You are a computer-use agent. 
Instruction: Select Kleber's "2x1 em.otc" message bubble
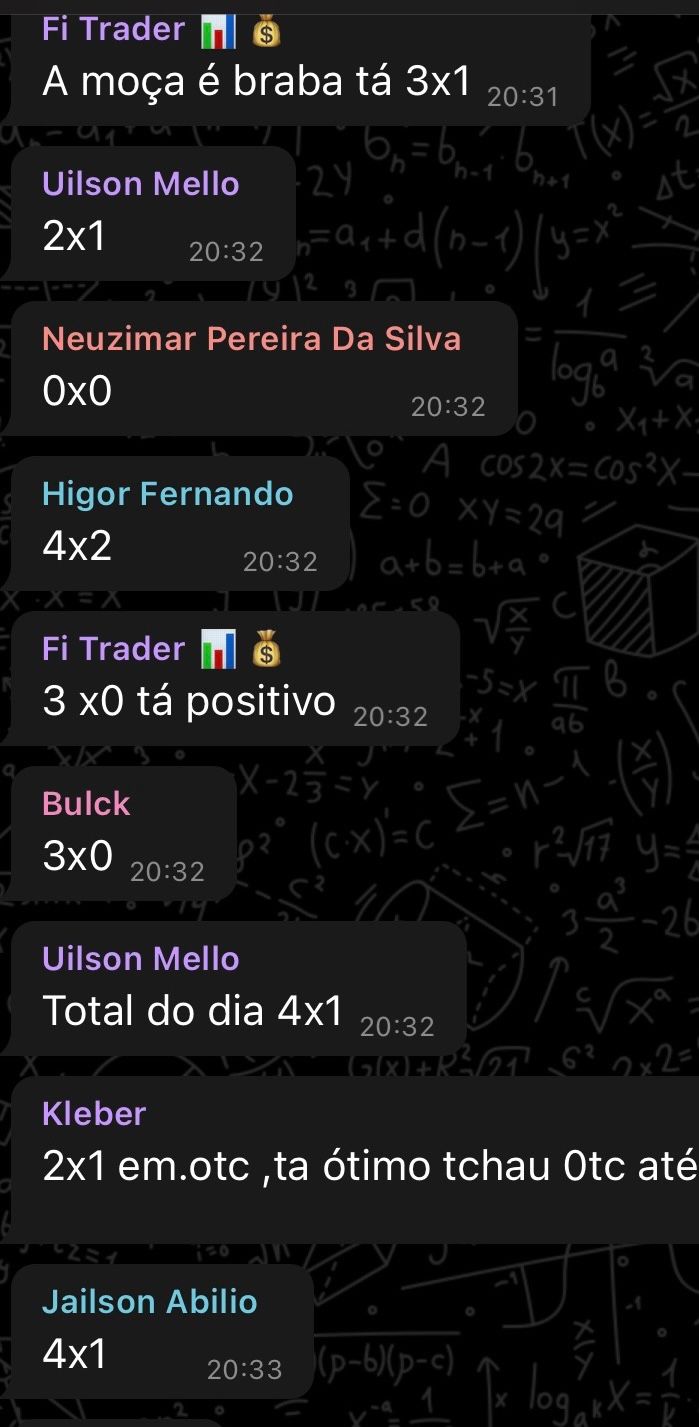(x=352, y=1160)
